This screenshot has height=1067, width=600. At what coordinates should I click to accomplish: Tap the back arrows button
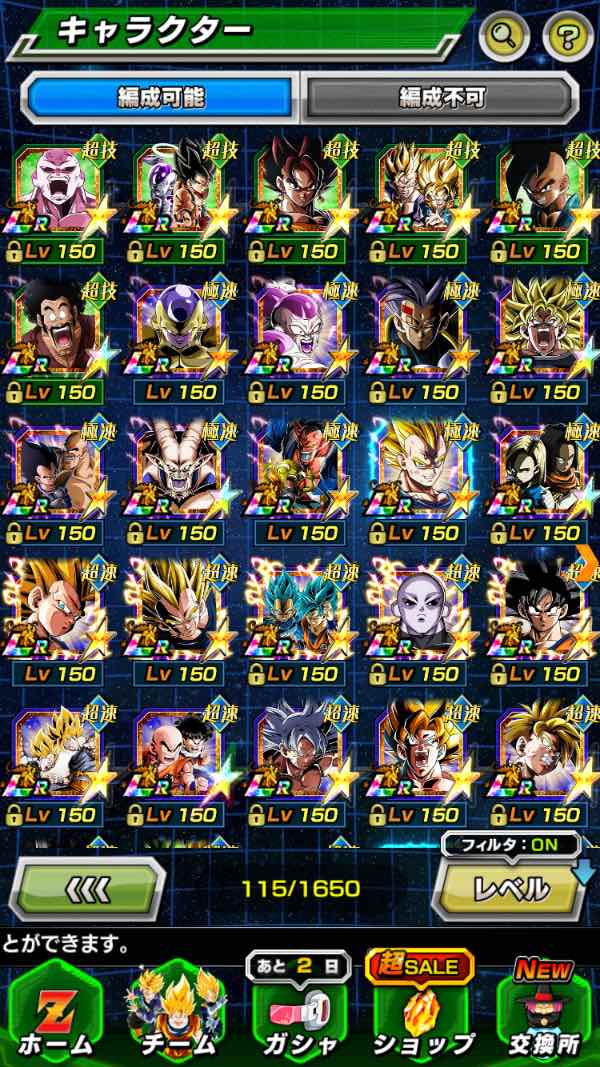[86, 888]
